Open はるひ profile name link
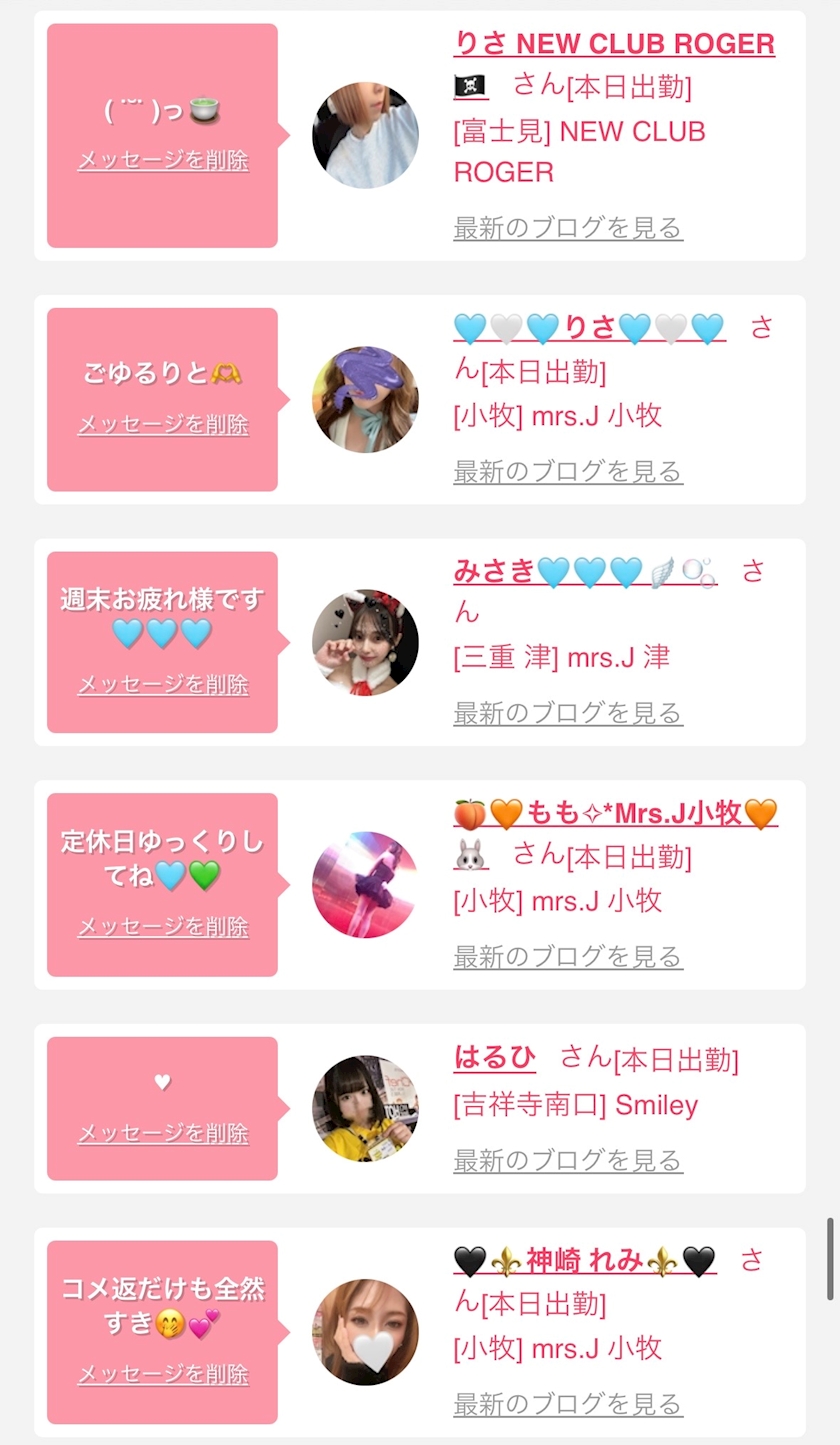This screenshot has height=1445, width=840. pos(495,1057)
